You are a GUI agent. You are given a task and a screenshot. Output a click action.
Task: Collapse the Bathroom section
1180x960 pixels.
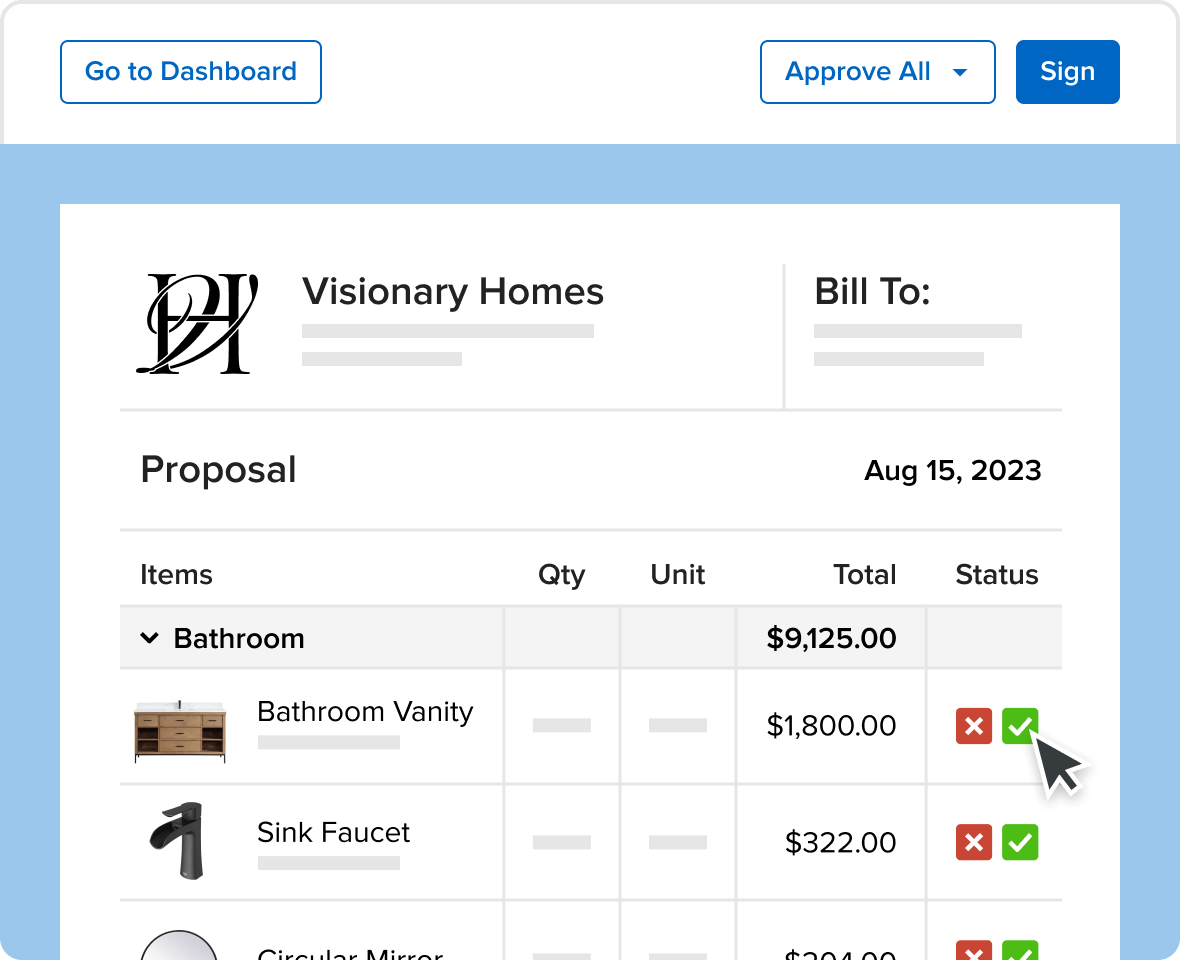point(150,638)
